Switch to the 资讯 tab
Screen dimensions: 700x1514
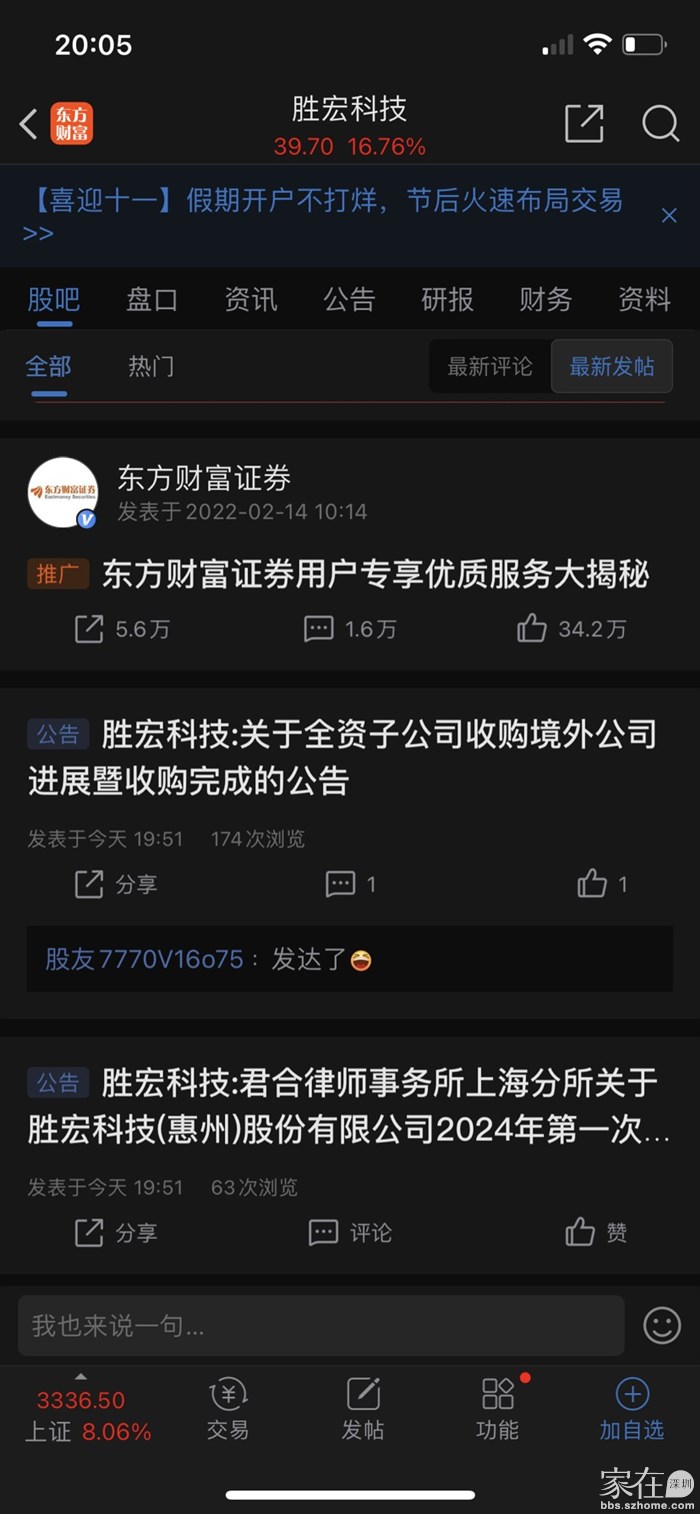point(250,299)
